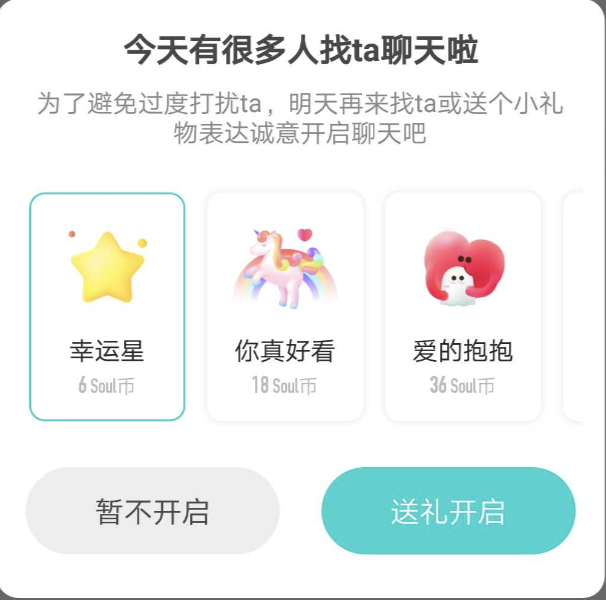The width and height of the screenshot is (606, 600).
Task: Tap 暂不开启 to decline
Action: [x=152, y=511]
